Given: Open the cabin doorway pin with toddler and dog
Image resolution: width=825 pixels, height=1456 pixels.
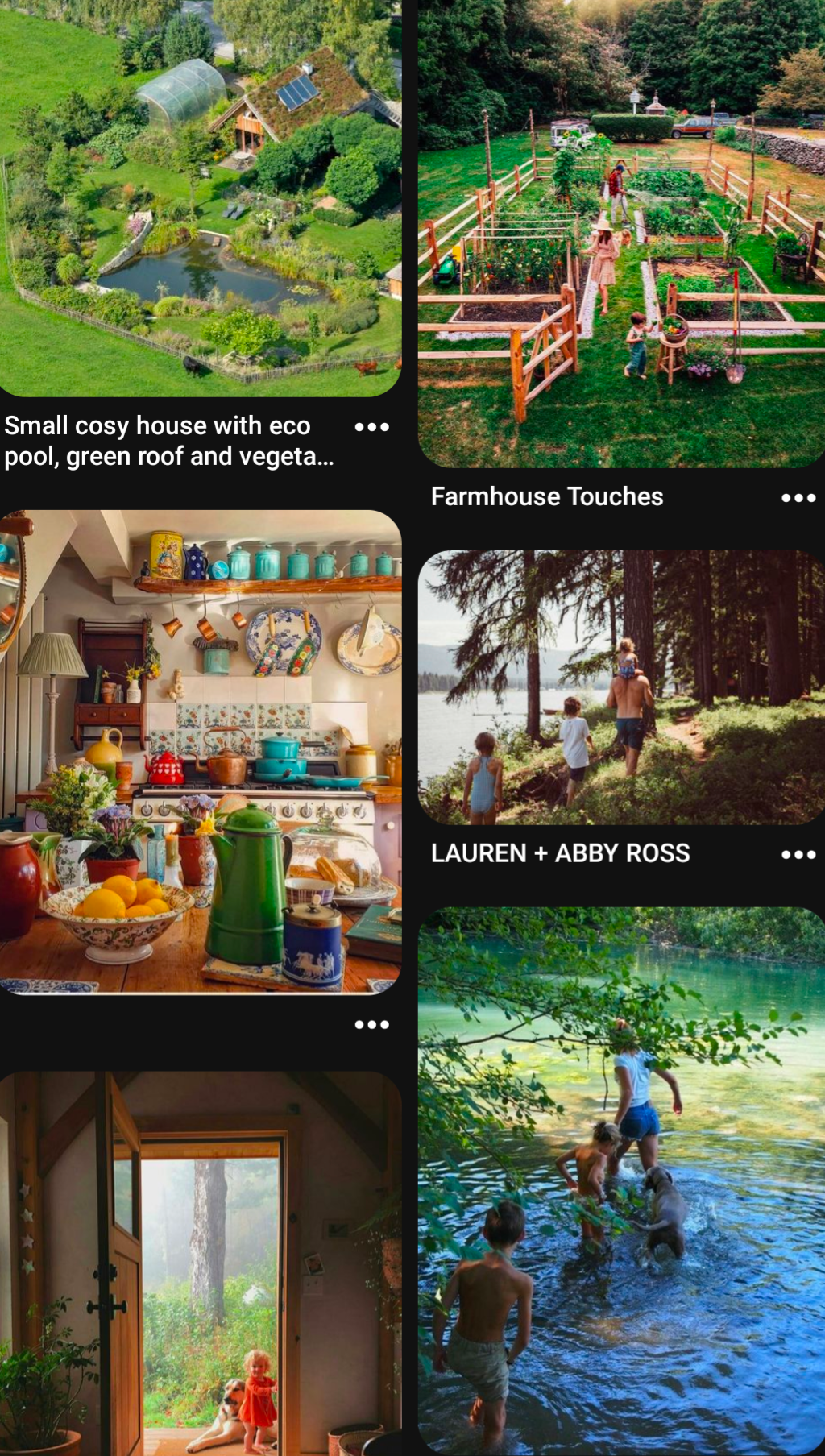Looking at the screenshot, I should click(x=201, y=1263).
